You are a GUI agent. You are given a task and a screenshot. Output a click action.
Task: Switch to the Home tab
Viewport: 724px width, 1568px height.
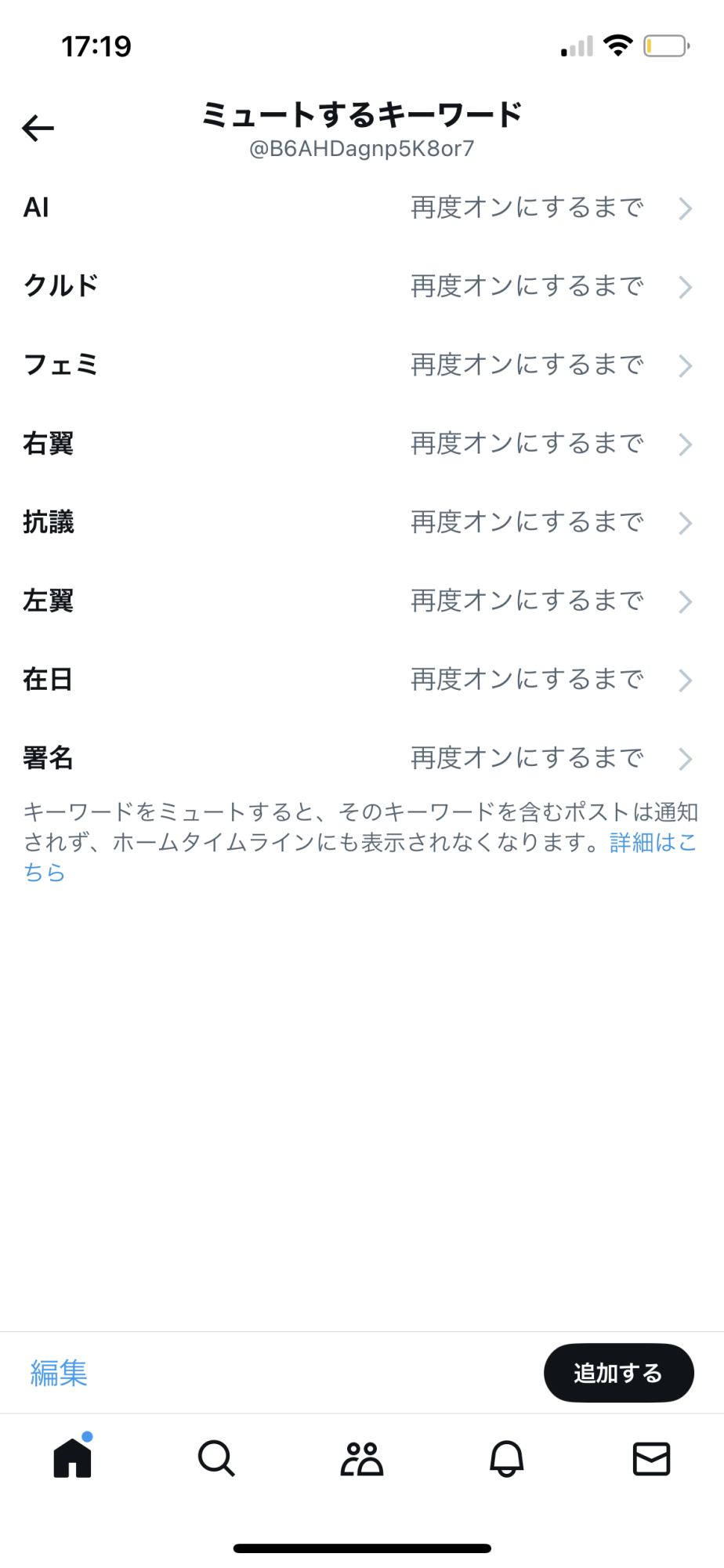tap(72, 1459)
